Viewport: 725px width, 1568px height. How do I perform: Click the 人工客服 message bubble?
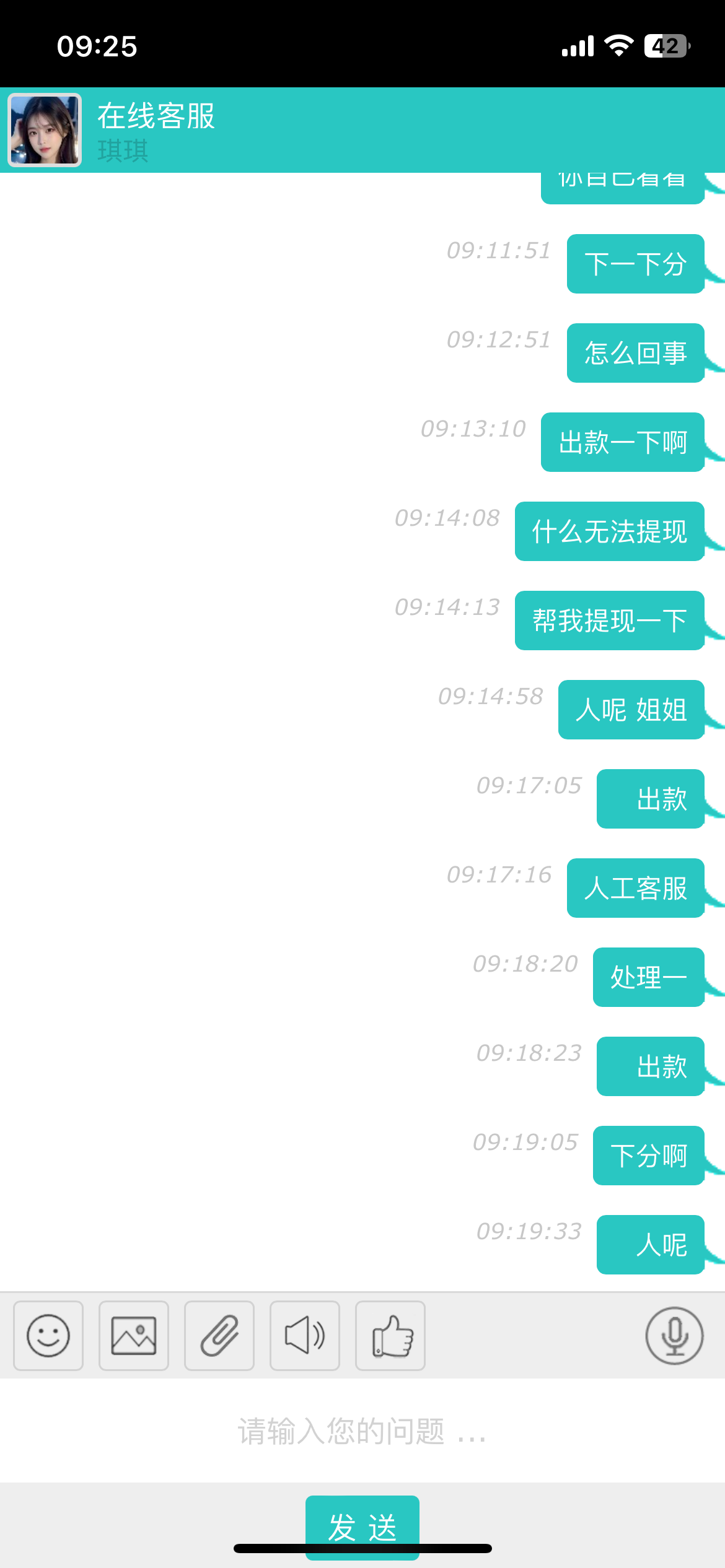tap(636, 888)
